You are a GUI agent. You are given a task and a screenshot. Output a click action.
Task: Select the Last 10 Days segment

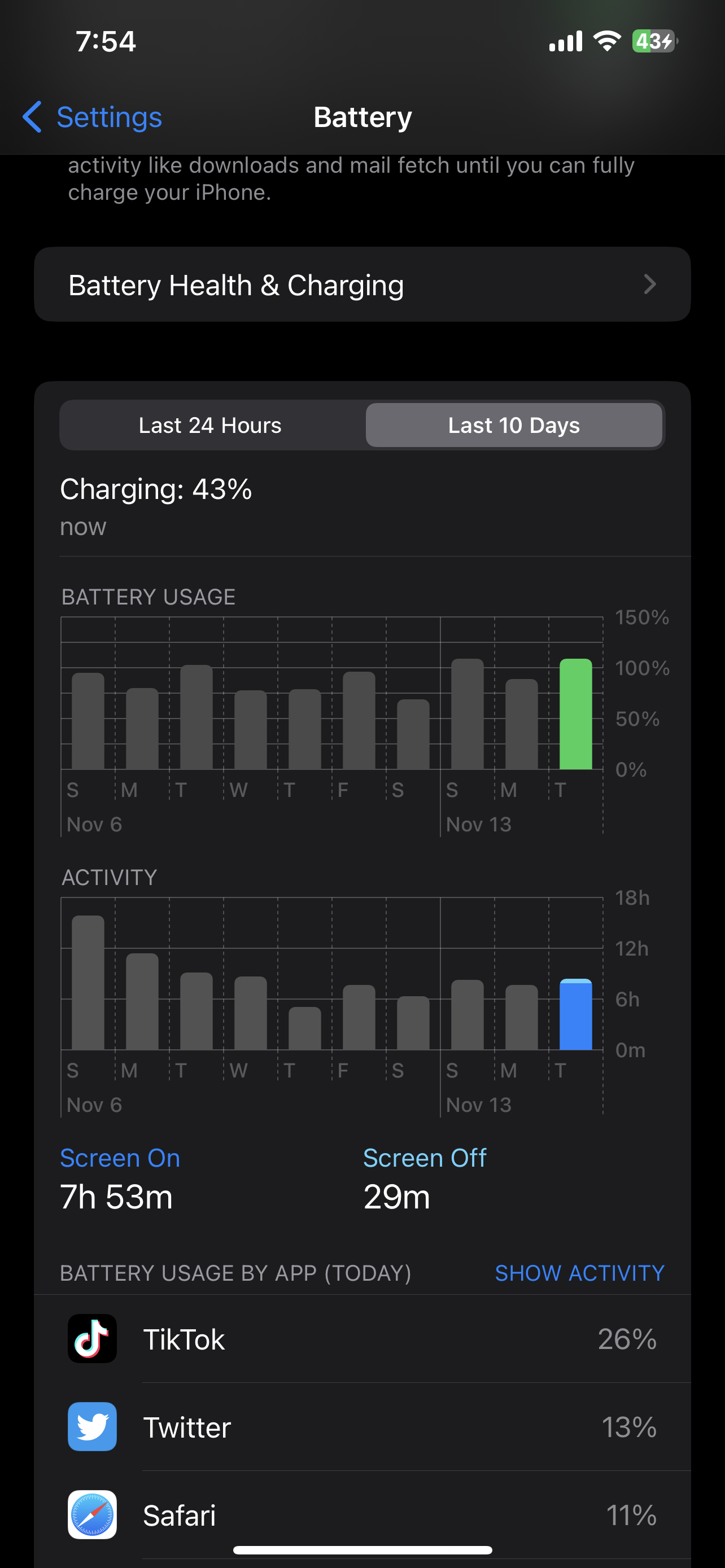514,425
